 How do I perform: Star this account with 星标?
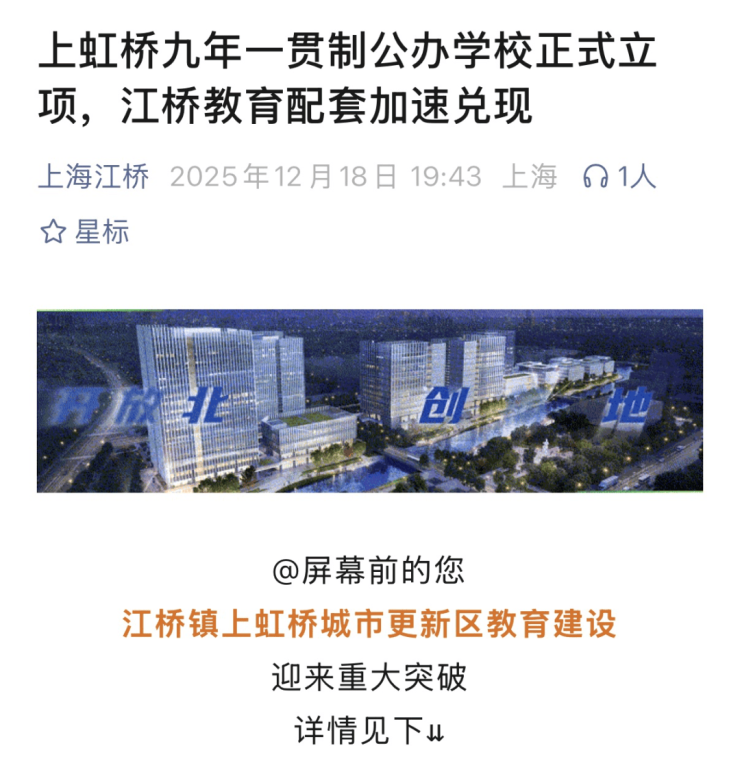coord(84,232)
